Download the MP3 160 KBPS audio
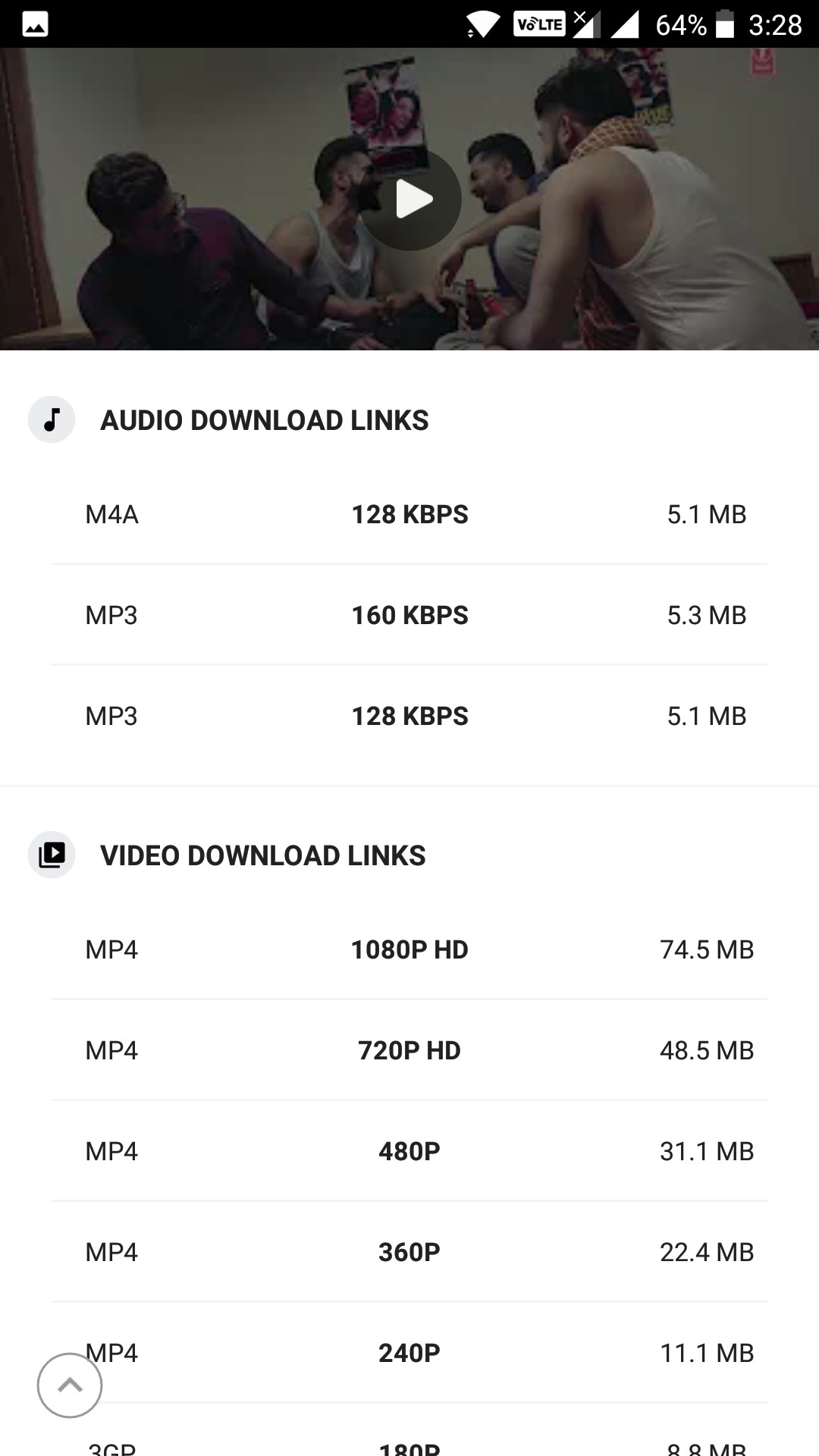 coord(409,615)
